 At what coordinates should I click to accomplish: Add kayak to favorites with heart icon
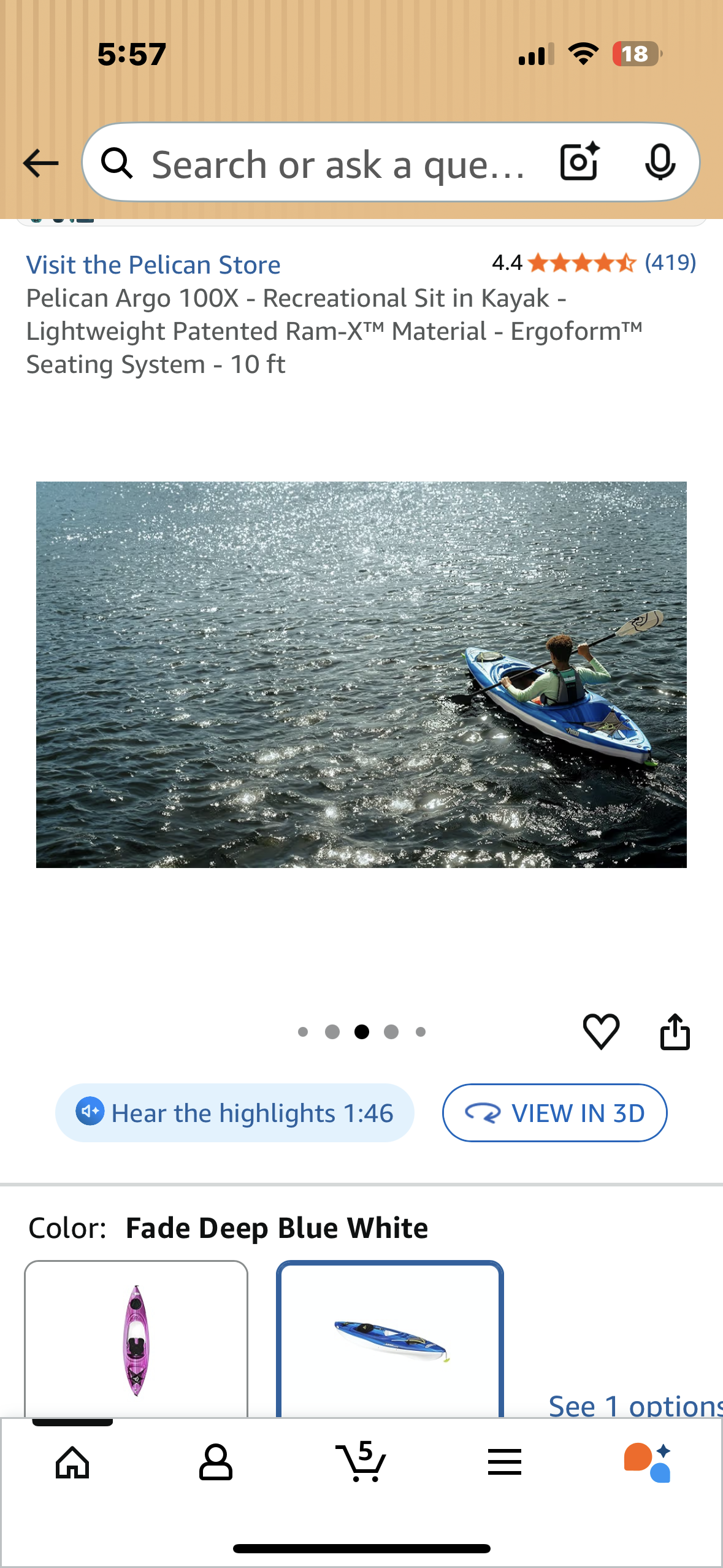pyautogui.click(x=602, y=1031)
